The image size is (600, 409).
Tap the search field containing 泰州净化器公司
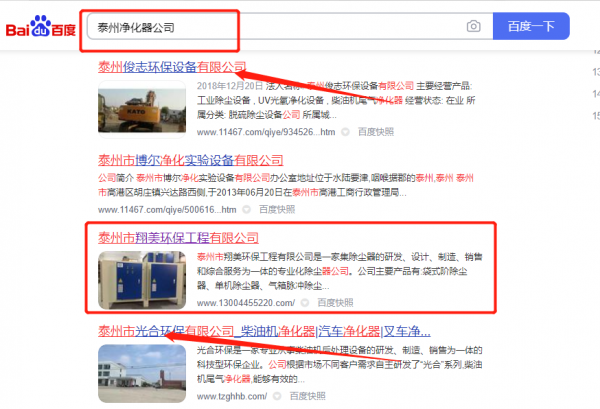[270, 26]
